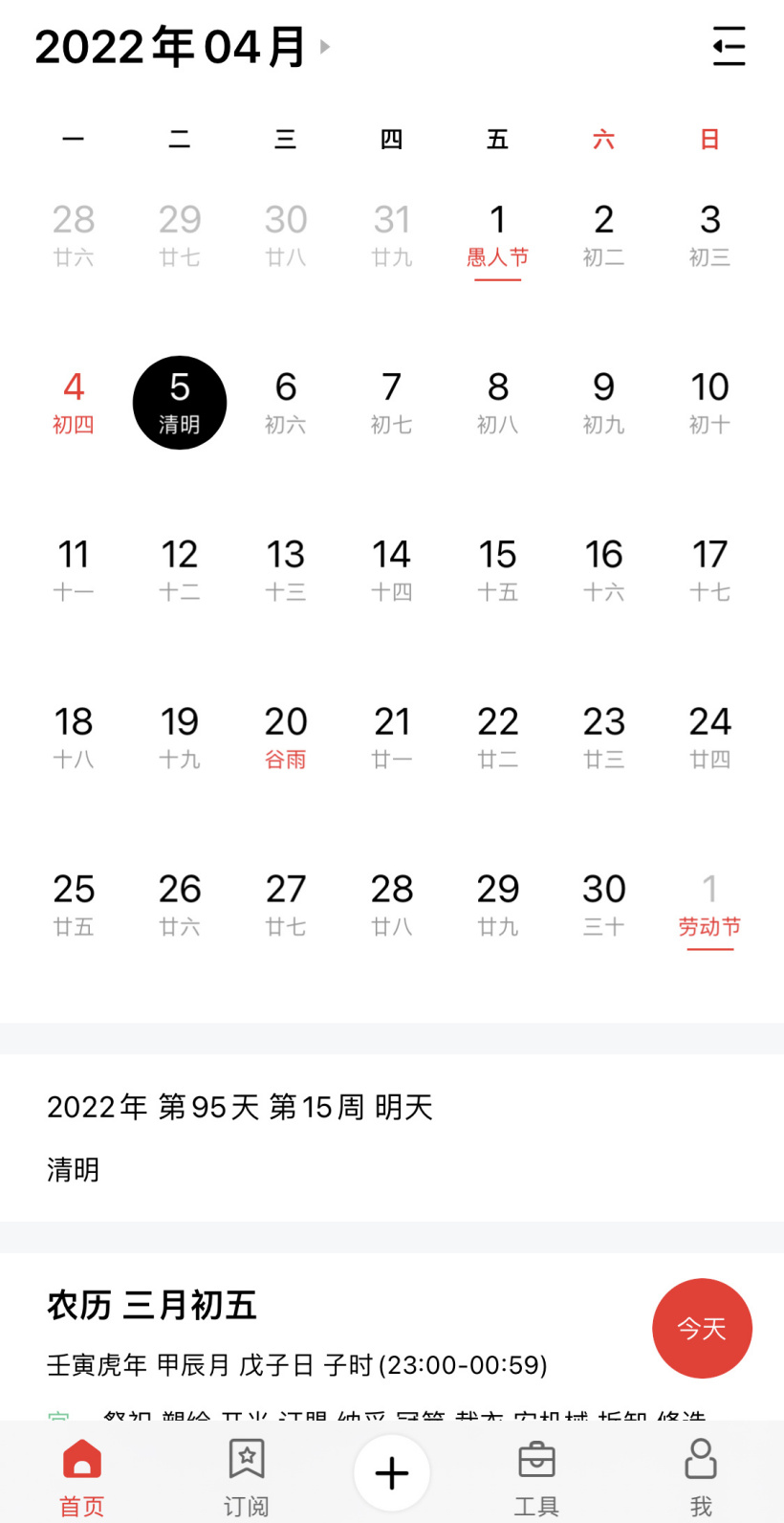This screenshot has height=1523, width=784.
Task: Jump back to today with 今天 button
Action: 702,1328
